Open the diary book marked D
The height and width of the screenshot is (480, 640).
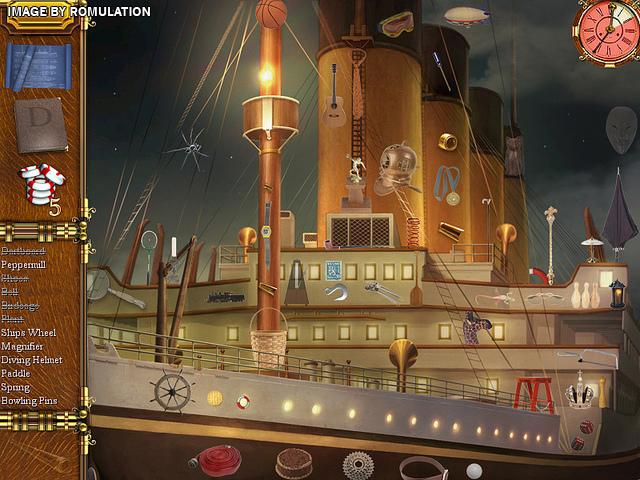(40, 124)
